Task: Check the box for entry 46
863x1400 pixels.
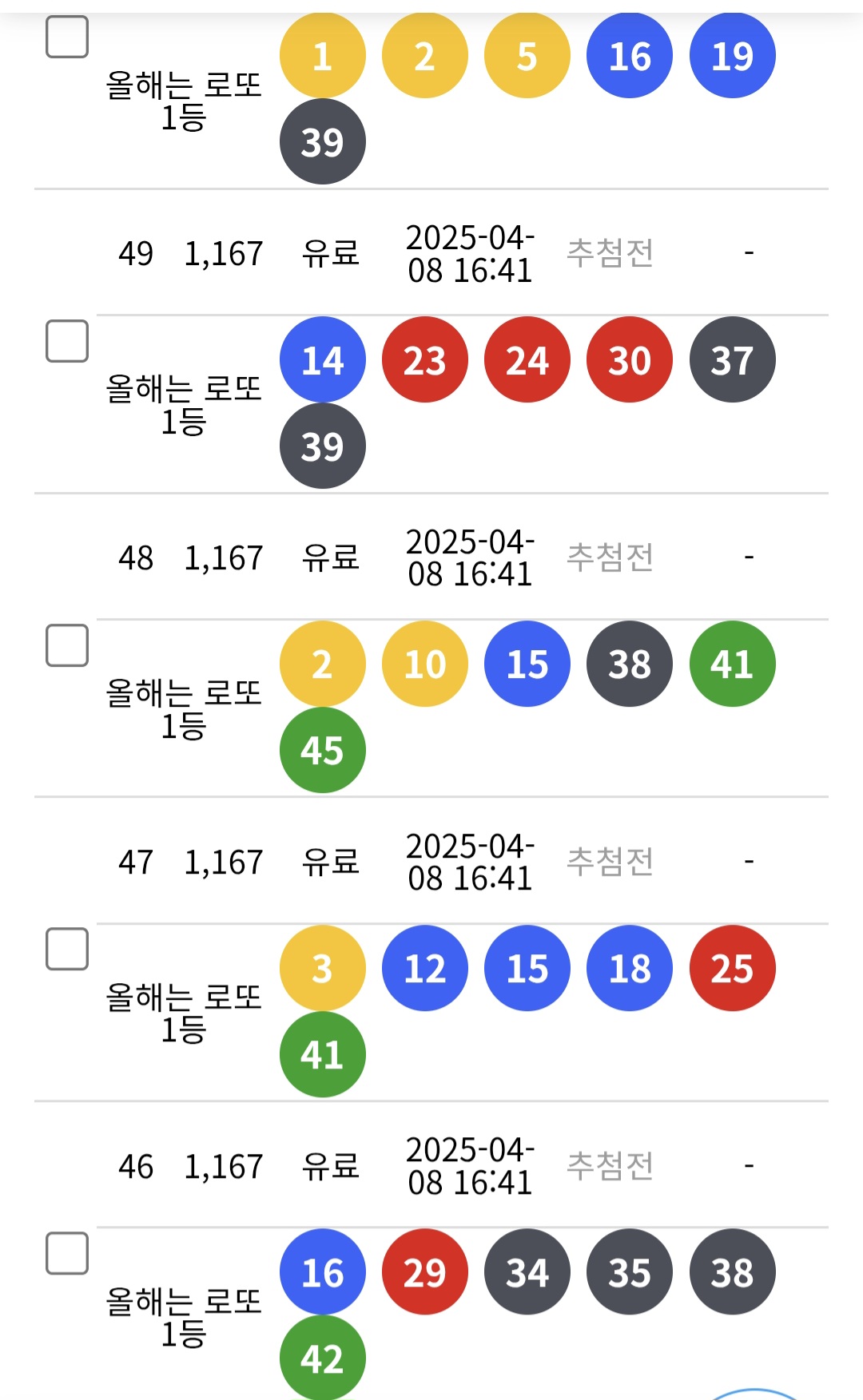Action: [67, 1253]
